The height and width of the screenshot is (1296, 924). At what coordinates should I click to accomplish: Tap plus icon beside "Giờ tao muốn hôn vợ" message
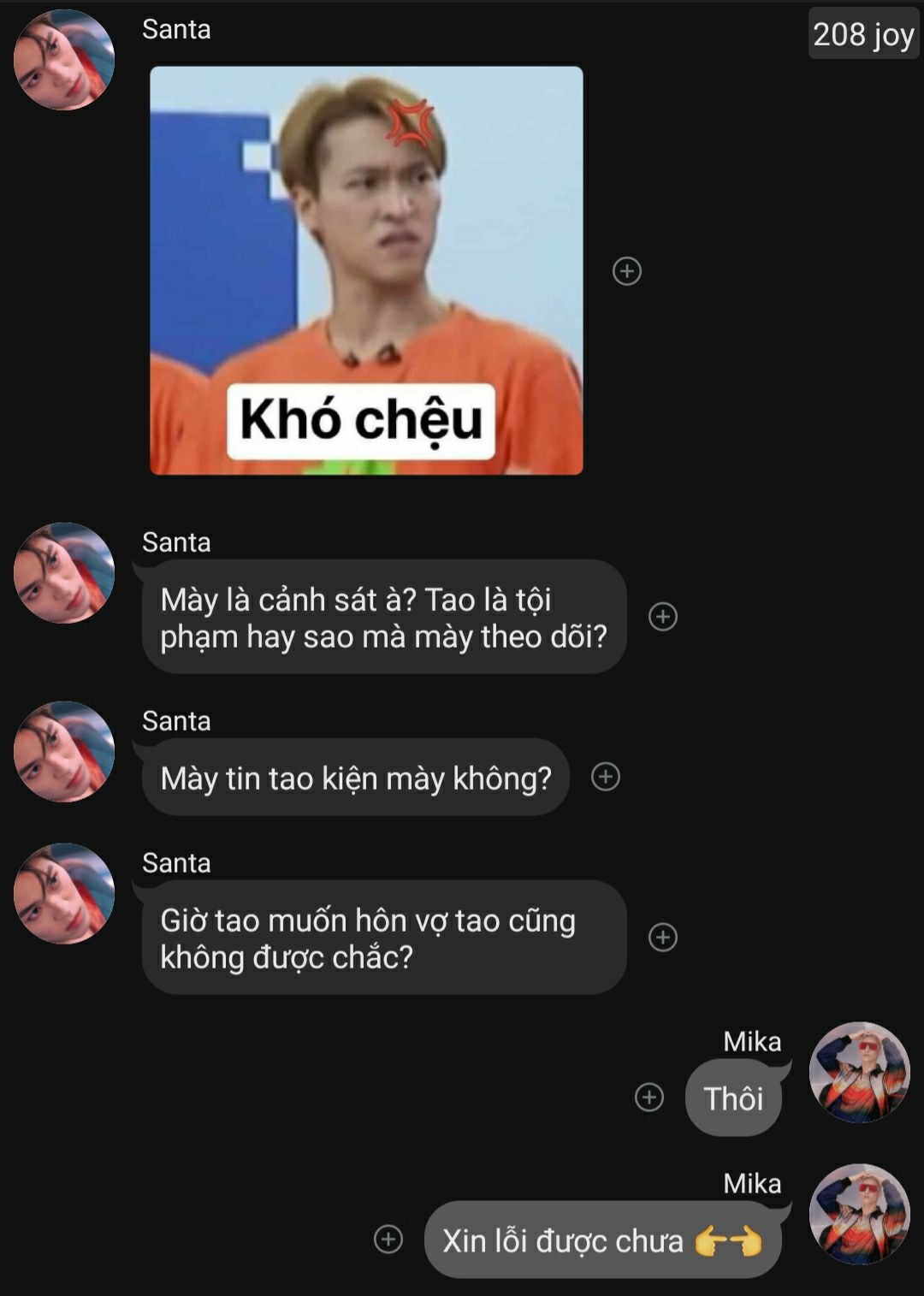(x=663, y=938)
